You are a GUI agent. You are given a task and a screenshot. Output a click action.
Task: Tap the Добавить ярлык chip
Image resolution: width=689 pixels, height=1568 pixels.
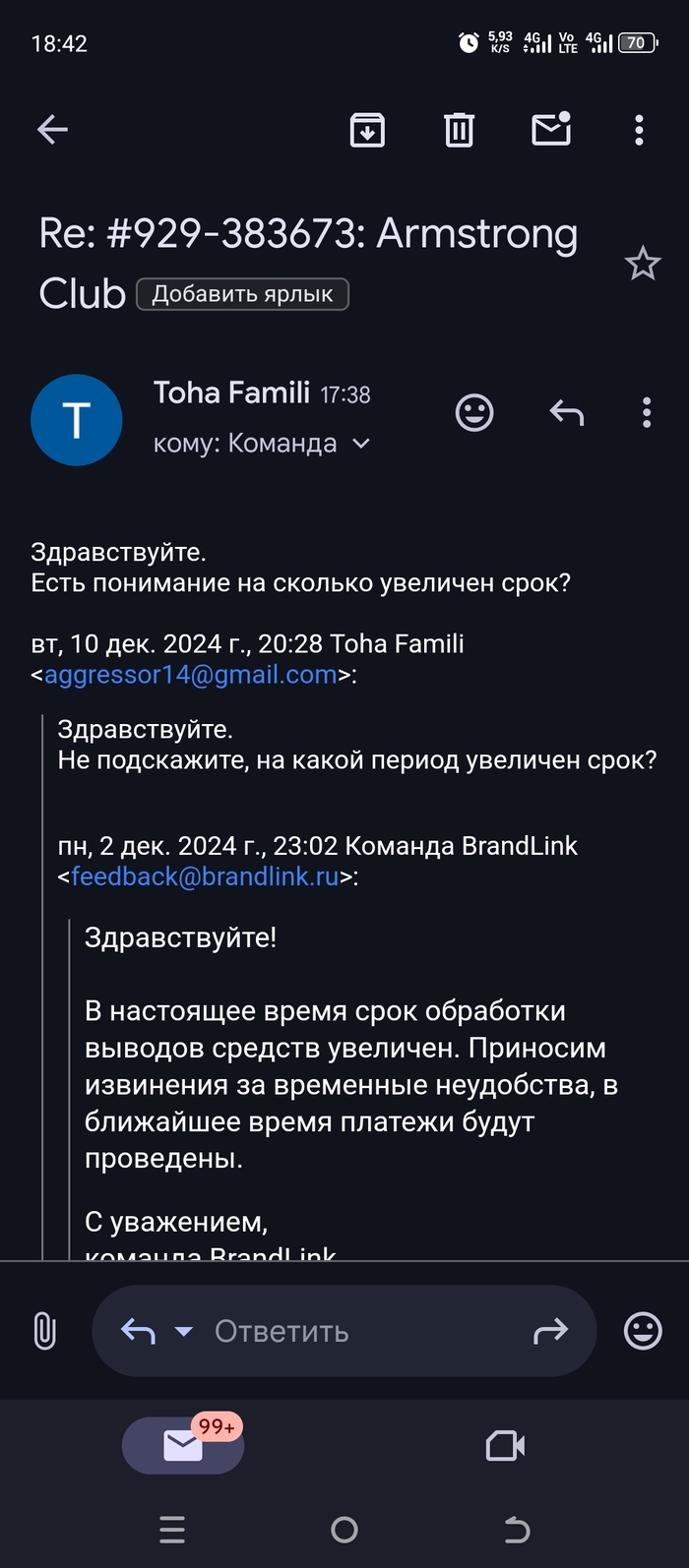tap(242, 294)
